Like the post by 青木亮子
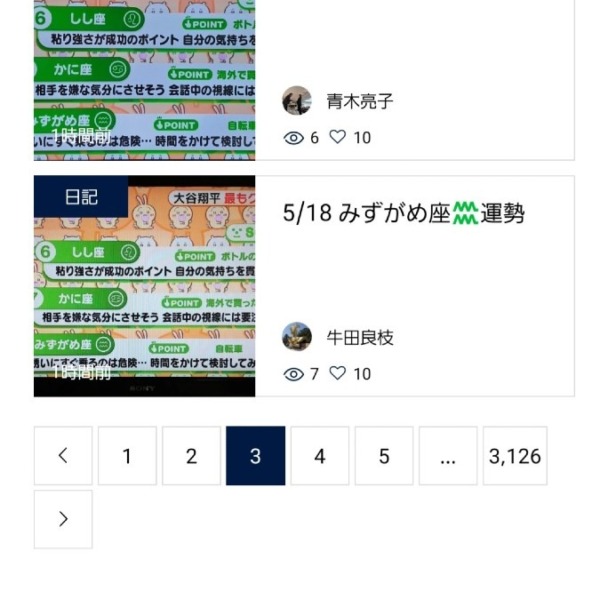 point(338,137)
